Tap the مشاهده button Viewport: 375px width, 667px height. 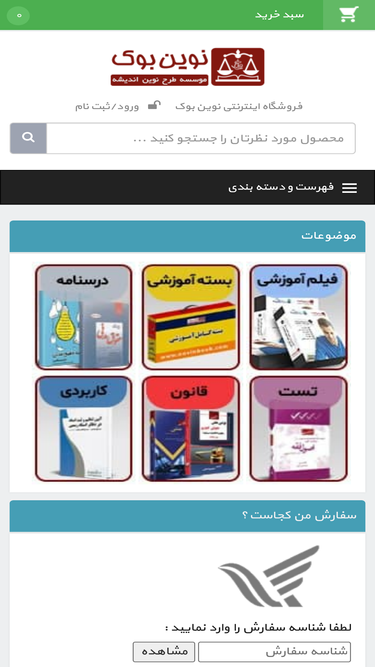click(164, 652)
